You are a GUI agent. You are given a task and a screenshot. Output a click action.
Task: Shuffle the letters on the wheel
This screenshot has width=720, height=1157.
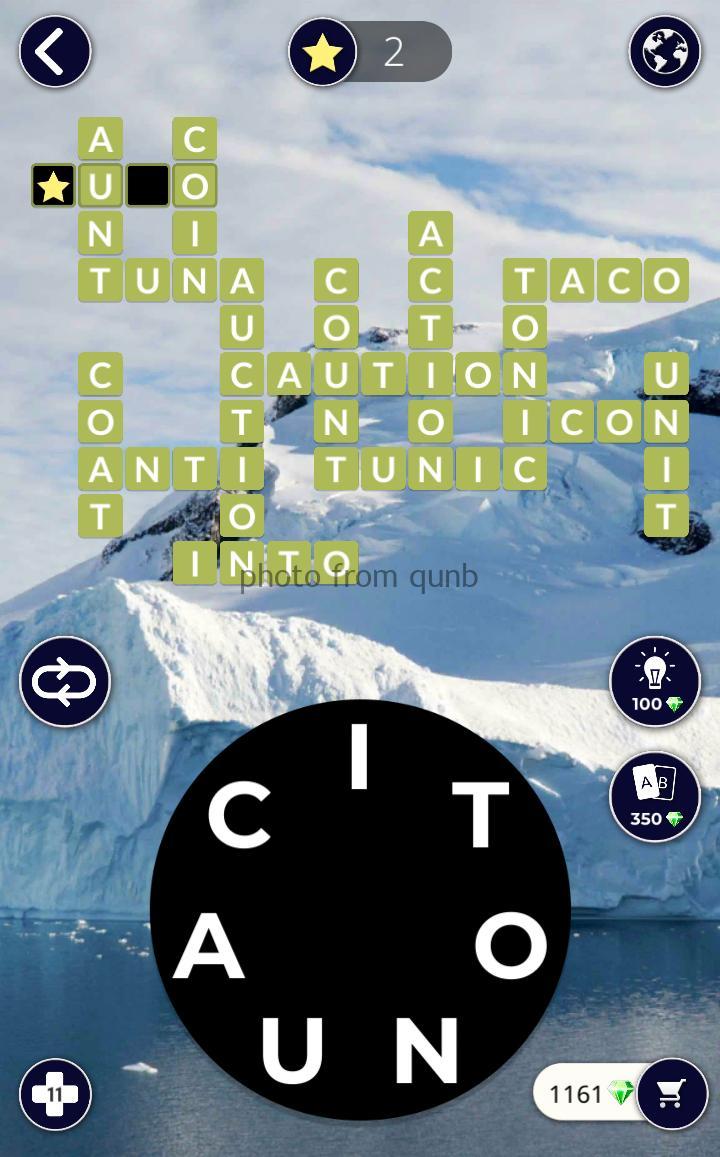(64, 683)
